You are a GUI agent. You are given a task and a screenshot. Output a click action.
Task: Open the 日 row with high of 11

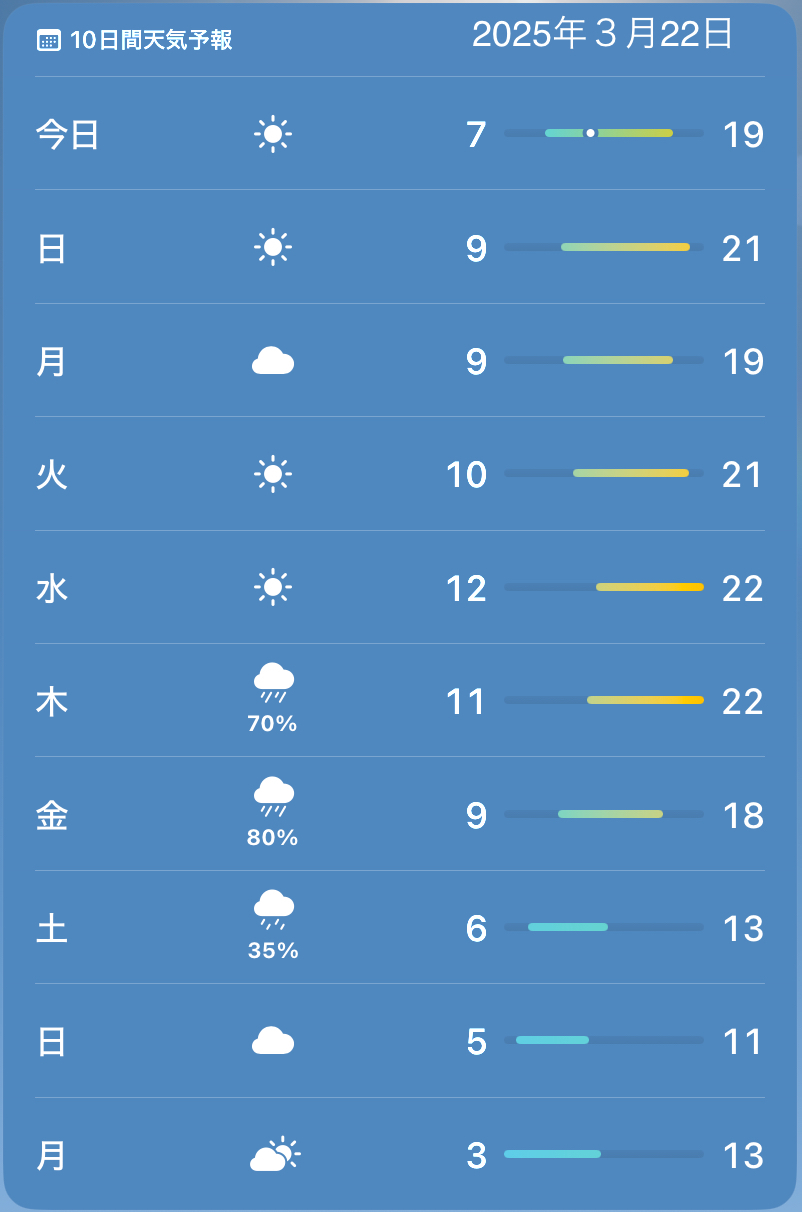point(400,1041)
